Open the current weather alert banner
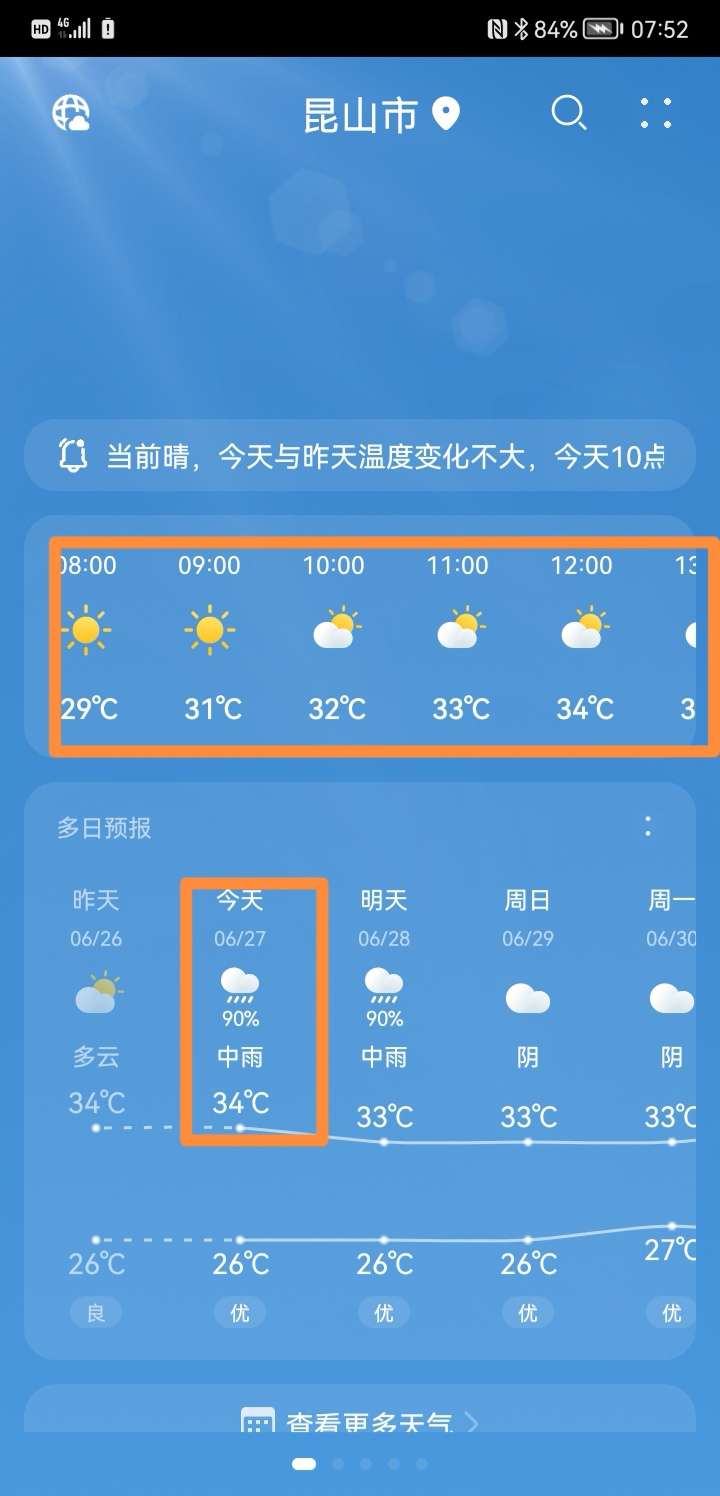720x1496 pixels. pyautogui.click(x=360, y=457)
